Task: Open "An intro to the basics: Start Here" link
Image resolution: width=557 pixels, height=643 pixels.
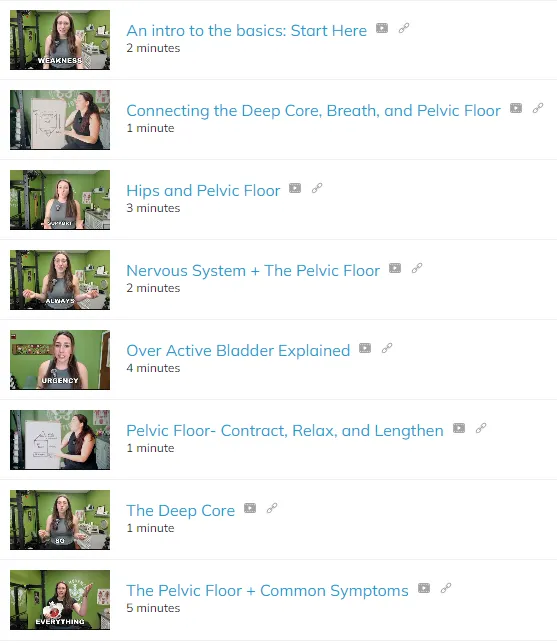Action: 247,31
